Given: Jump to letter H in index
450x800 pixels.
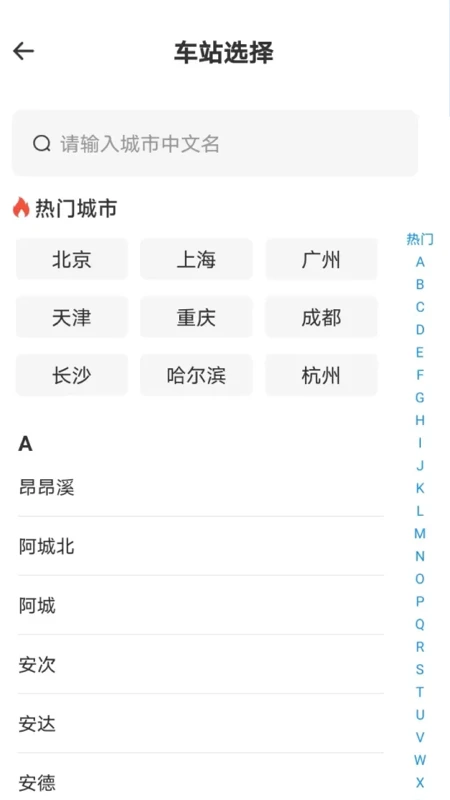Looking at the screenshot, I should point(420,420).
